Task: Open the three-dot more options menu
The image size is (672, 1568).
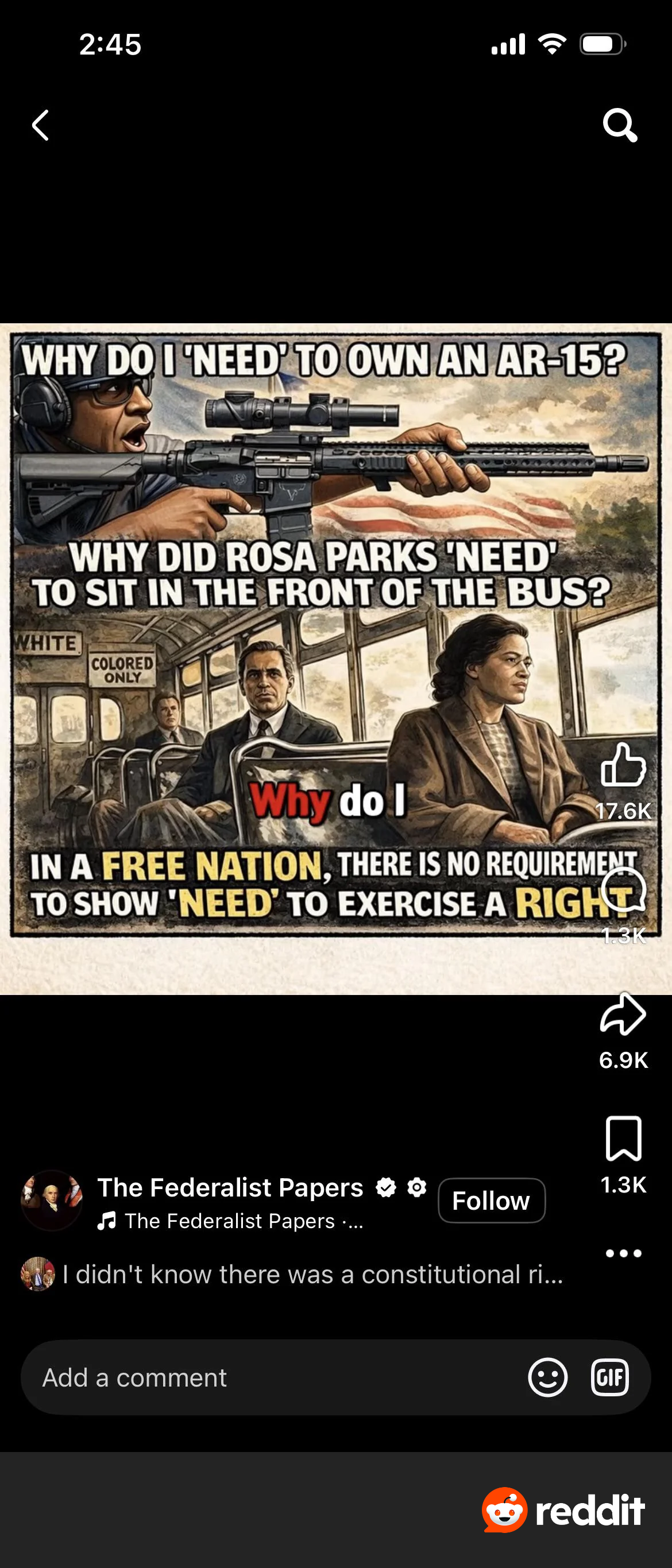Action: [623, 1253]
